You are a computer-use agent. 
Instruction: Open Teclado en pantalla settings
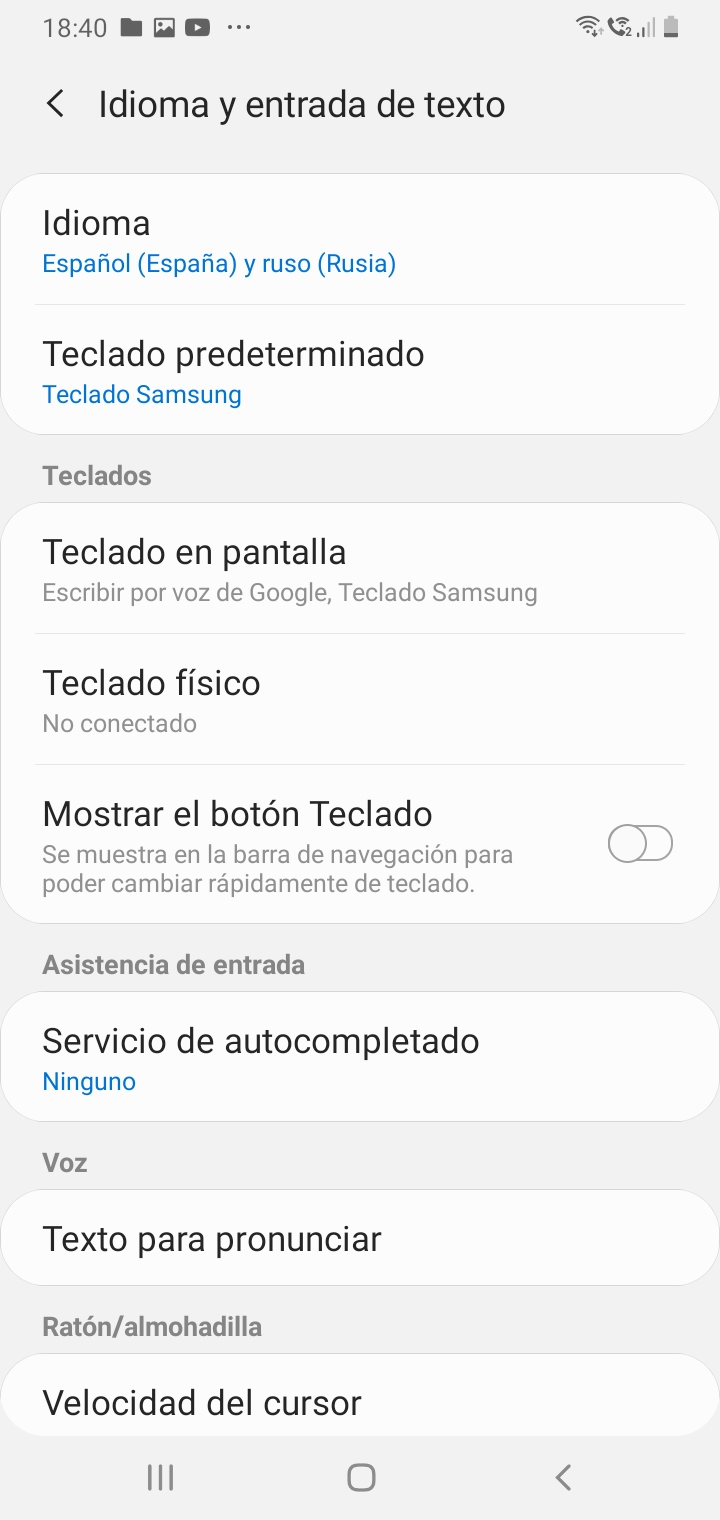tap(360, 569)
